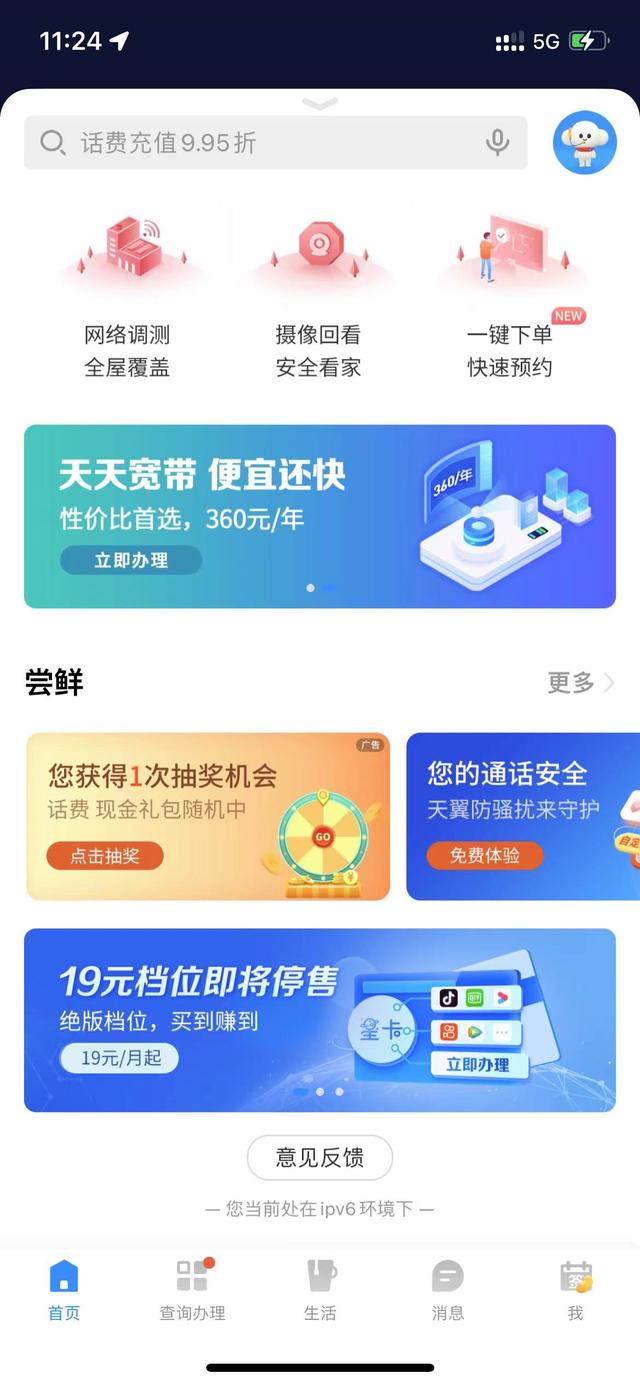Collapse the panel using the top chevron
Image resolution: width=640 pixels, height=1385 pixels.
click(x=320, y=103)
